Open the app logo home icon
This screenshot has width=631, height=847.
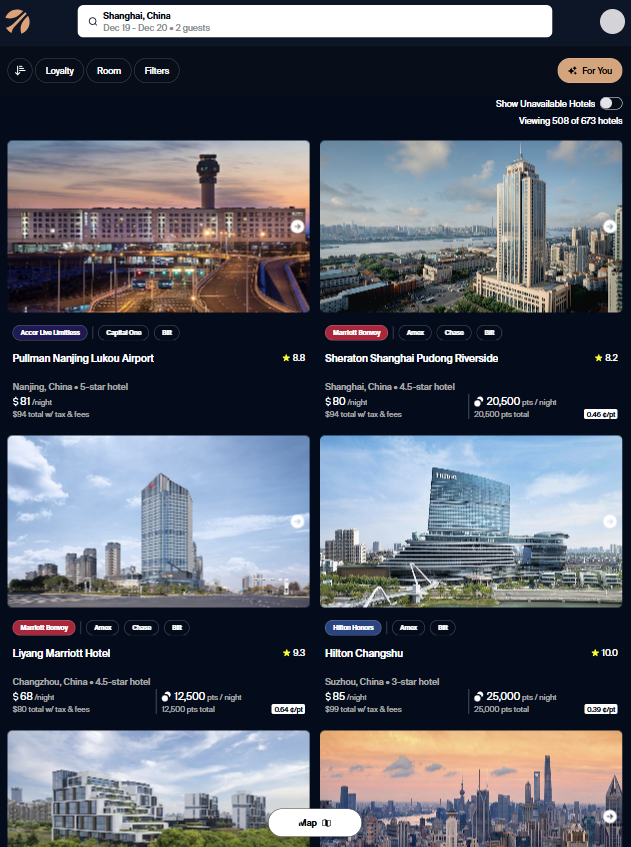coord(18,21)
